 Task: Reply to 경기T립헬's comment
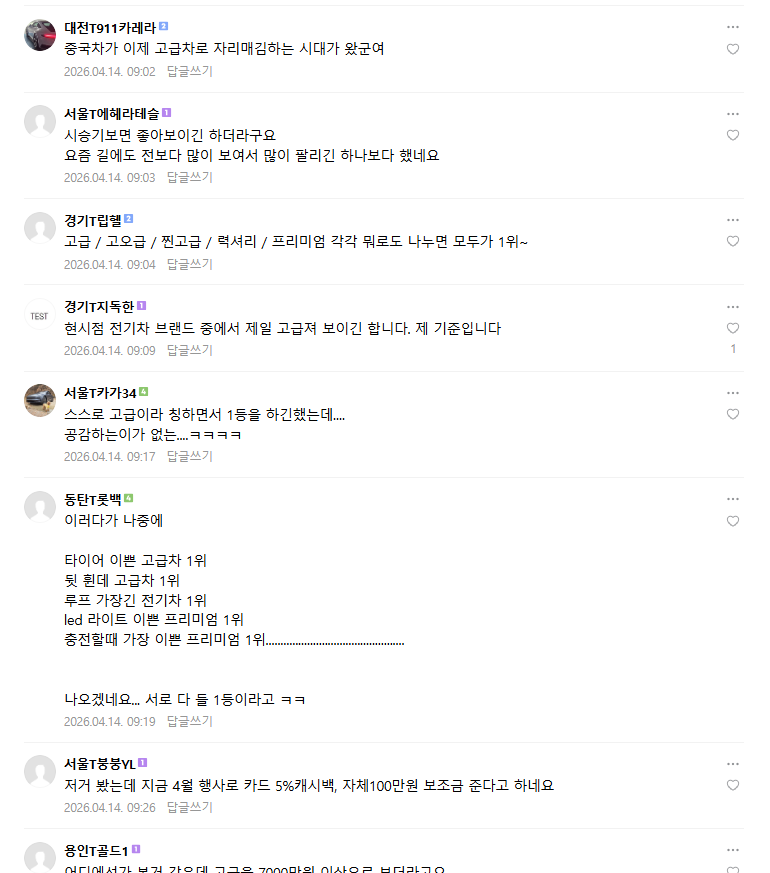point(189,264)
